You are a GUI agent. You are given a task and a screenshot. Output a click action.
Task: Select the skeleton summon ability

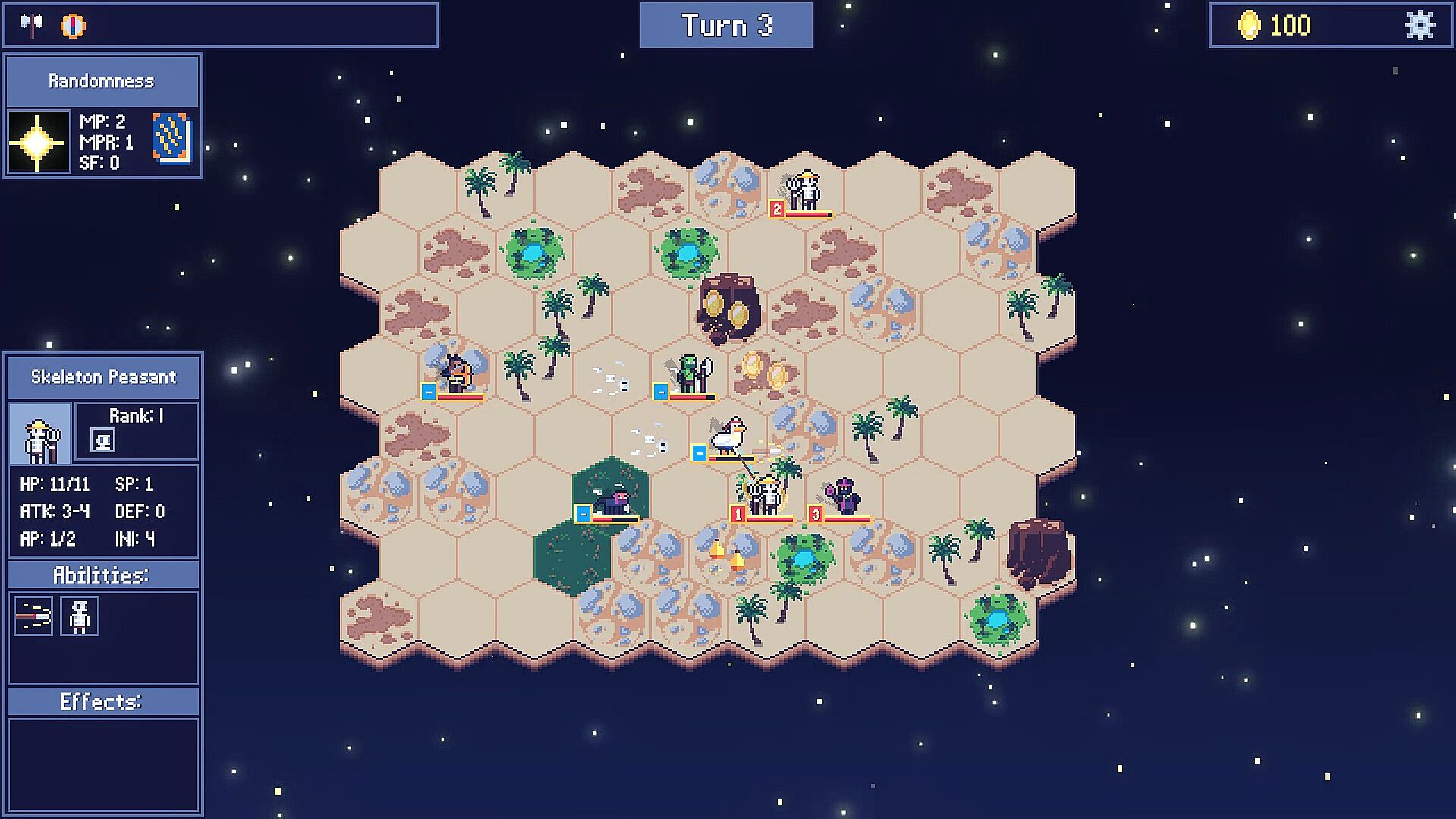(80, 616)
